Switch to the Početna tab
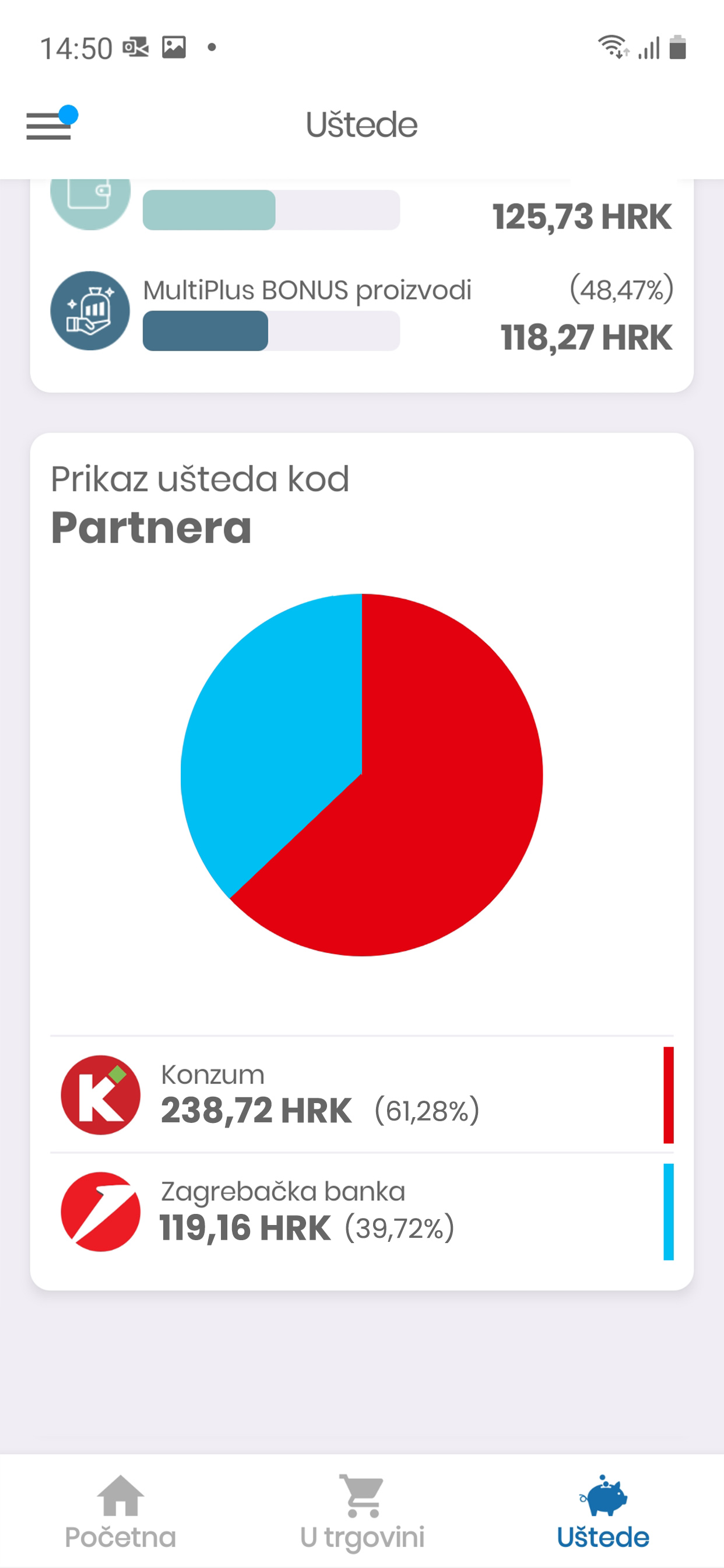This screenshot has height=1568, width=724. [x=121, y=1511]
